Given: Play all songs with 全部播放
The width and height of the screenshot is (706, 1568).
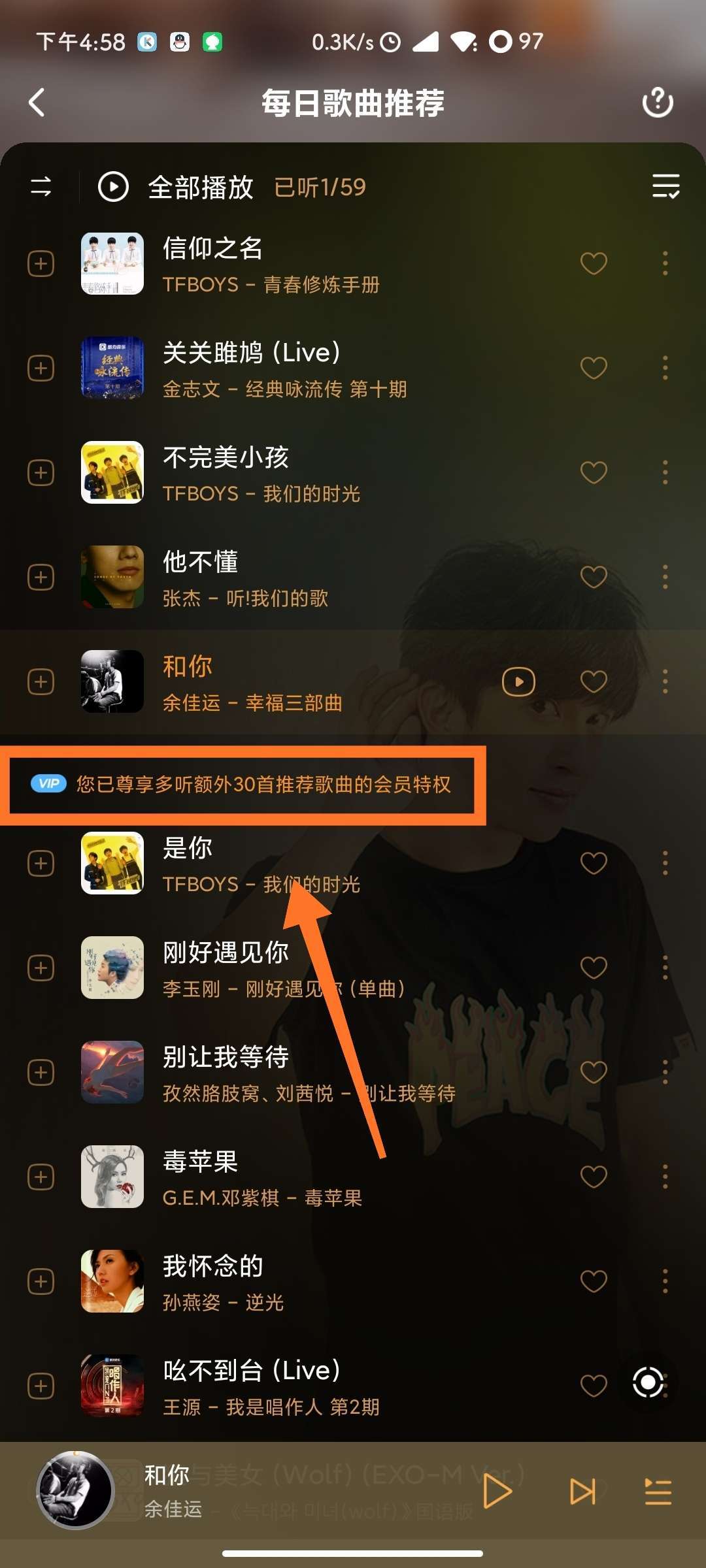Looking at the screenshot, I should (176, 188).
